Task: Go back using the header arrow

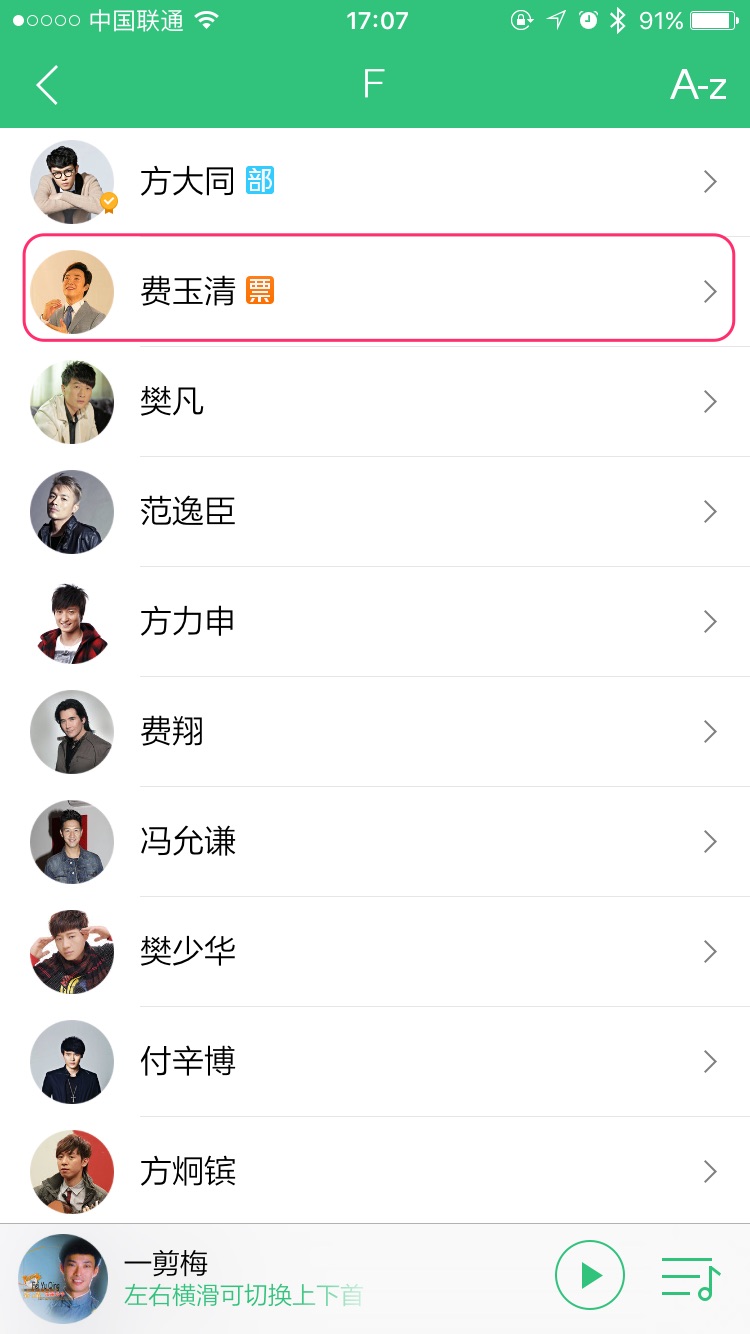Action: (x=47, y=86)
